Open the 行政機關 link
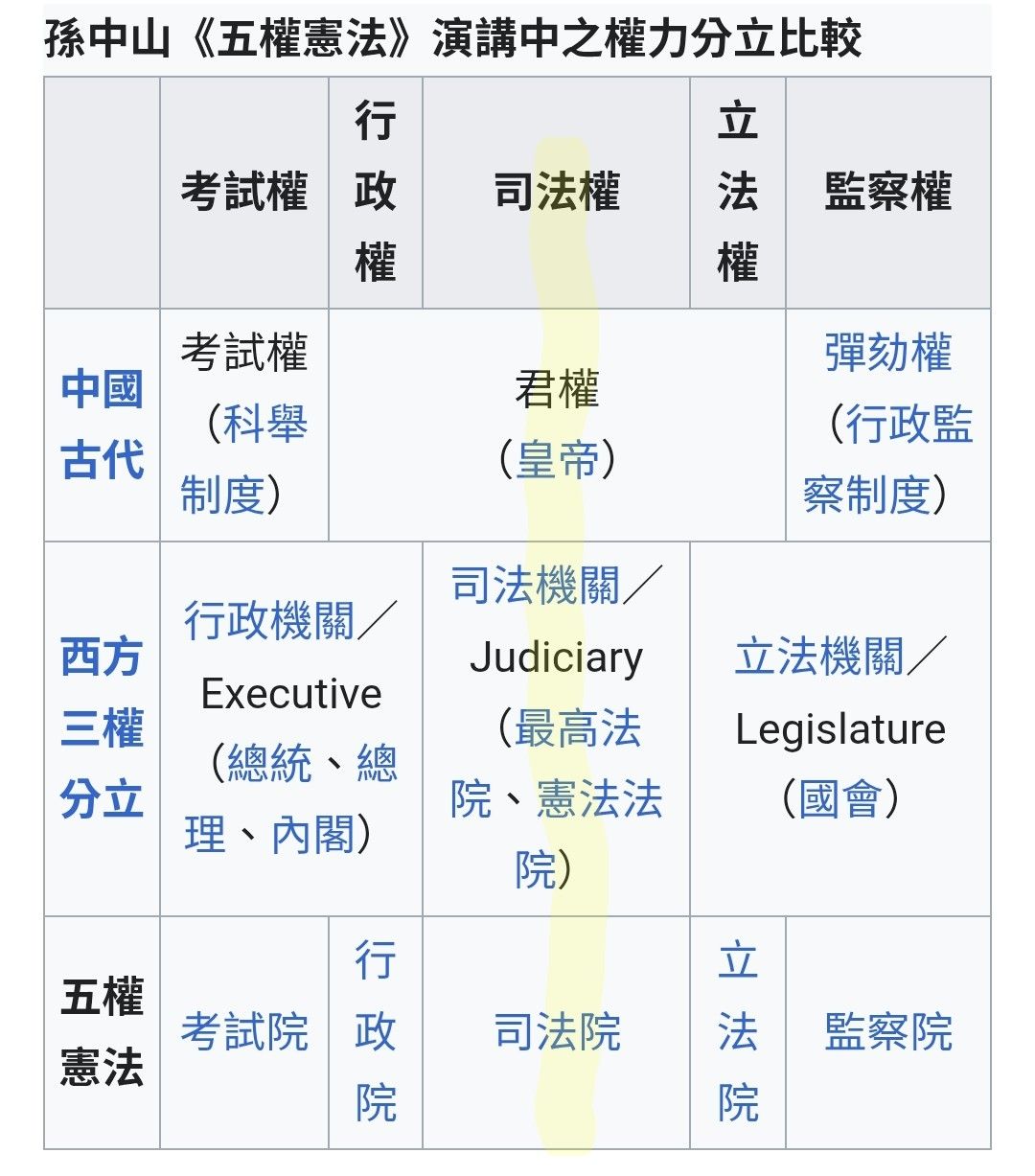This screenshot has height=1176, width=1035. click(268, 621)
